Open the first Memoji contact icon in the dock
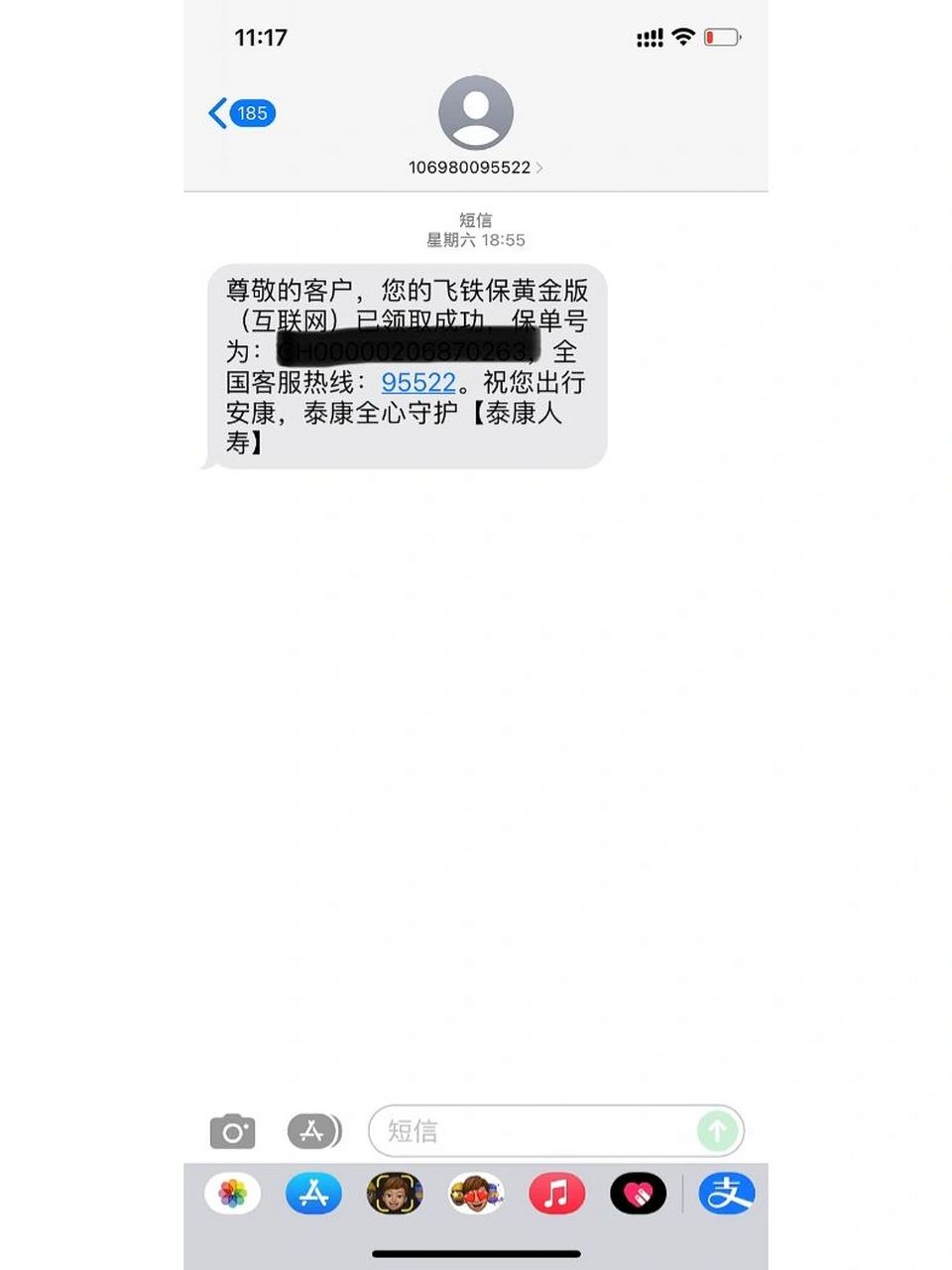The width and height of the screenshot is (952, 1270). pyautogui.click(x=395, y=1195)
